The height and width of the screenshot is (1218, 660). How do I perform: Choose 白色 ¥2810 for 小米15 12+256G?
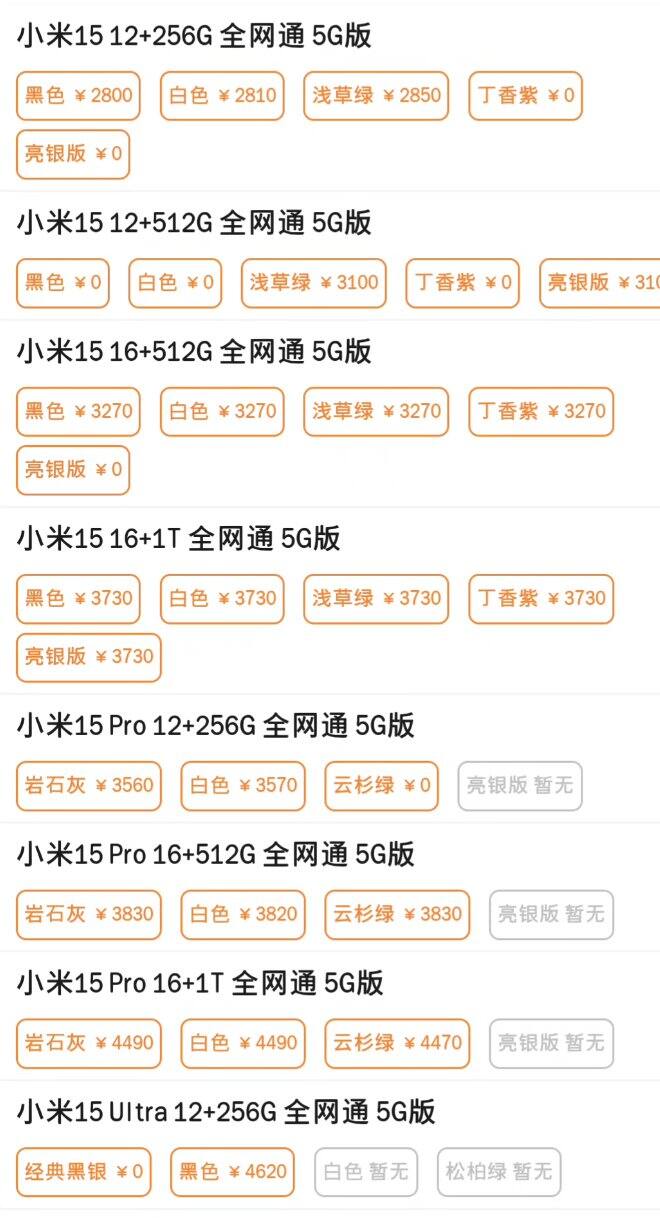point(222,96)
